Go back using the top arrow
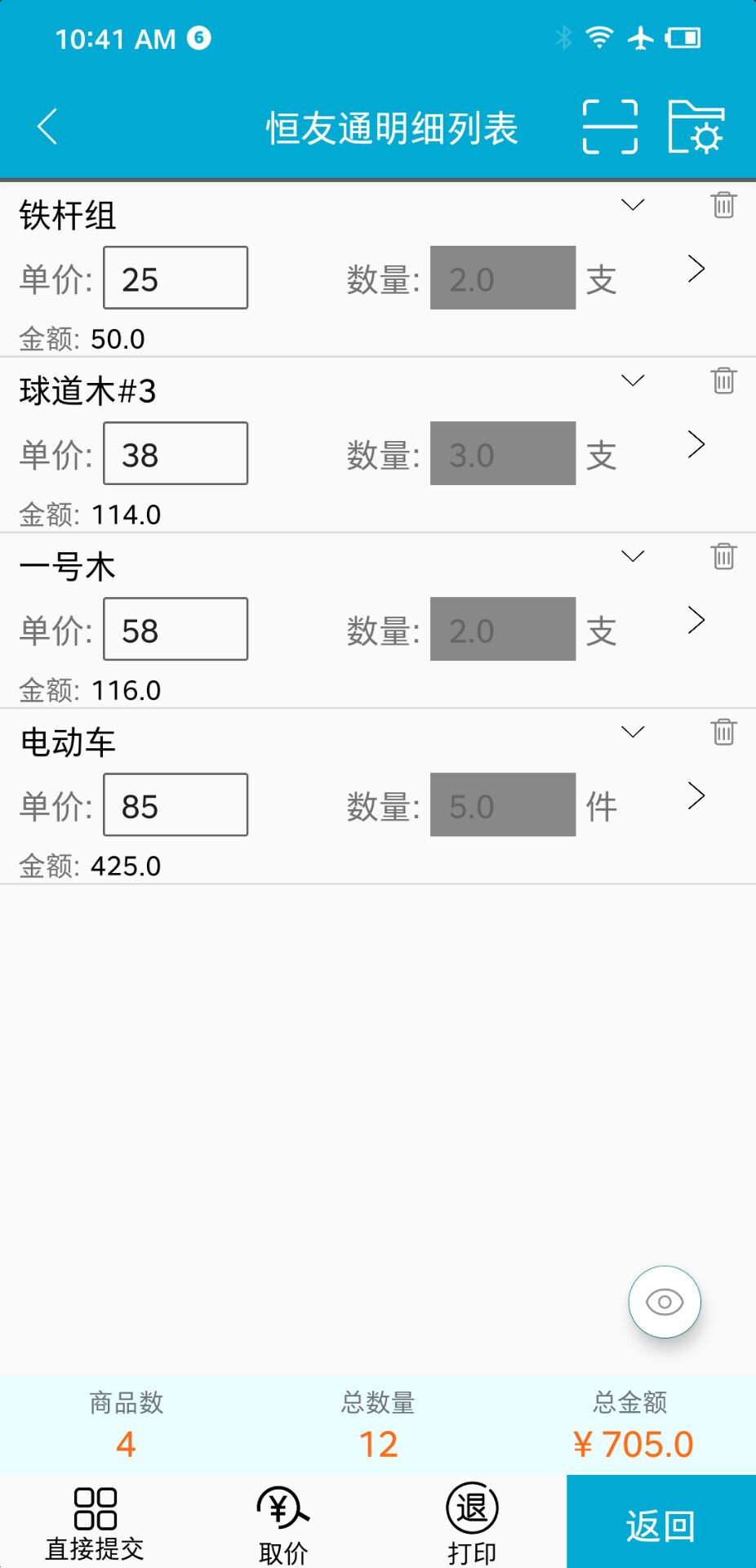 pos(47,127)
